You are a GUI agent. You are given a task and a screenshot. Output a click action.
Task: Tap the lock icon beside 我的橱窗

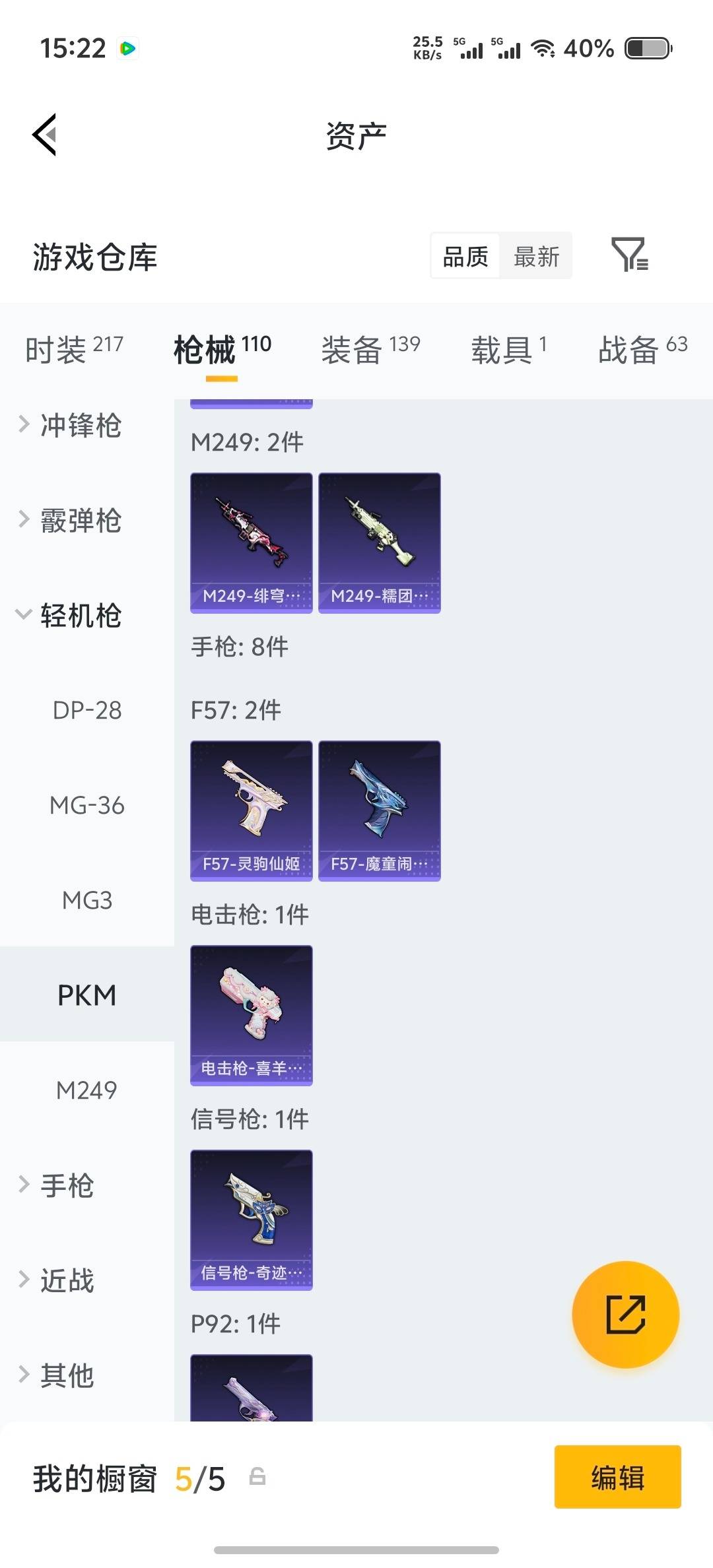(255, 1478)
